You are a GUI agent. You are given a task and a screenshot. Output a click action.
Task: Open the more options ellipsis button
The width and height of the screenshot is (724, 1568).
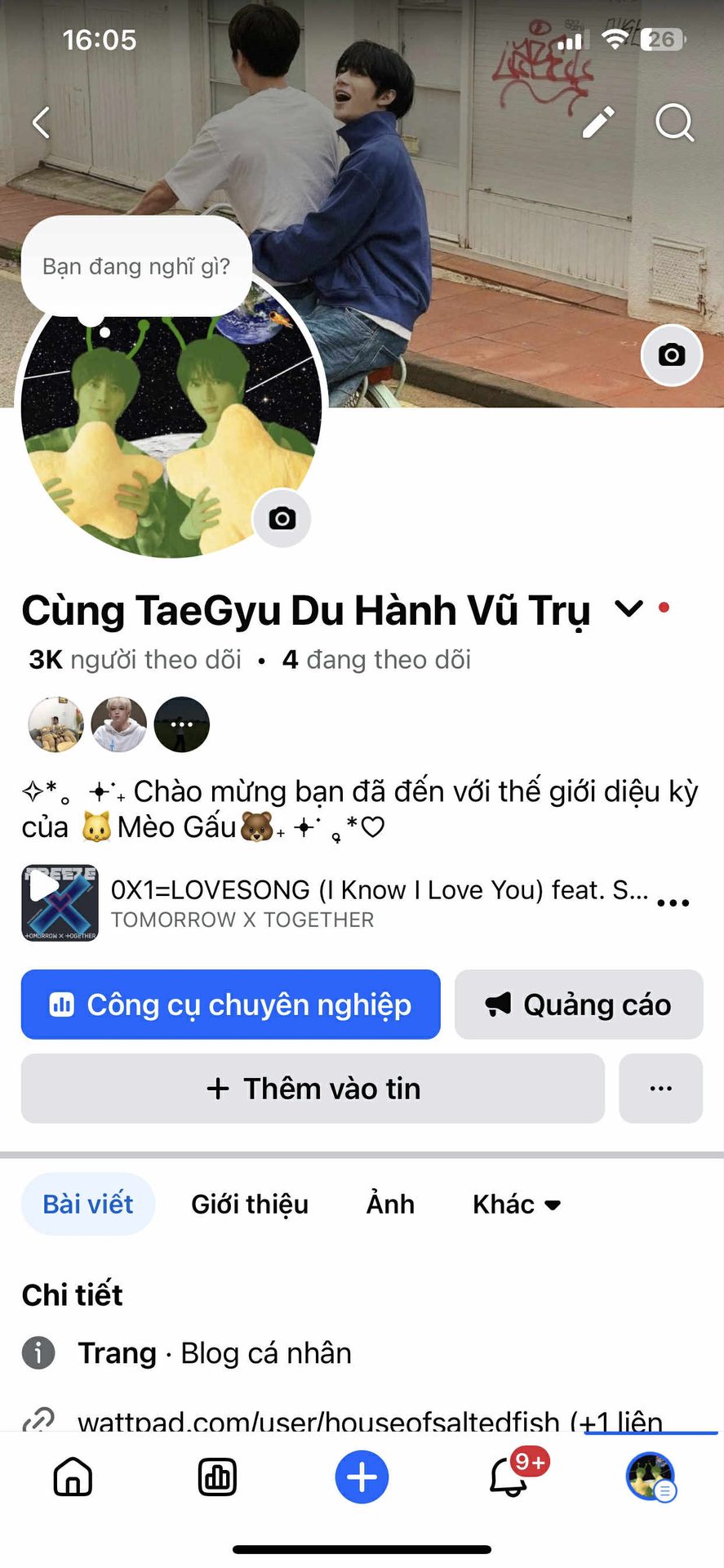point(660,1089)
